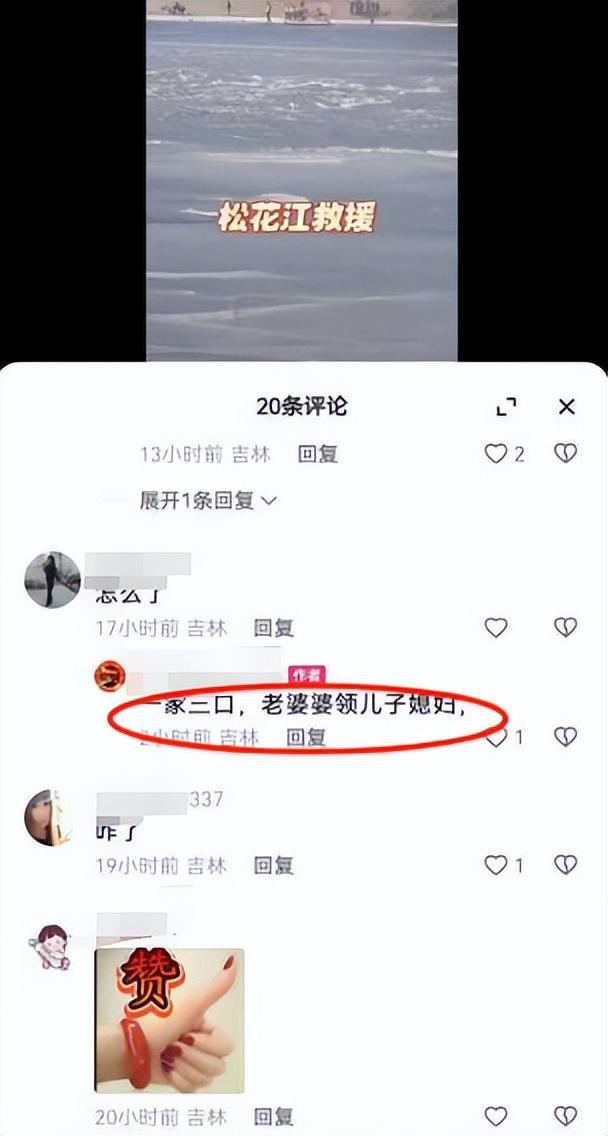Reply to the comment posted 17小时前
The width and height of the screenshot is (608, 1136).
point(273,627)
